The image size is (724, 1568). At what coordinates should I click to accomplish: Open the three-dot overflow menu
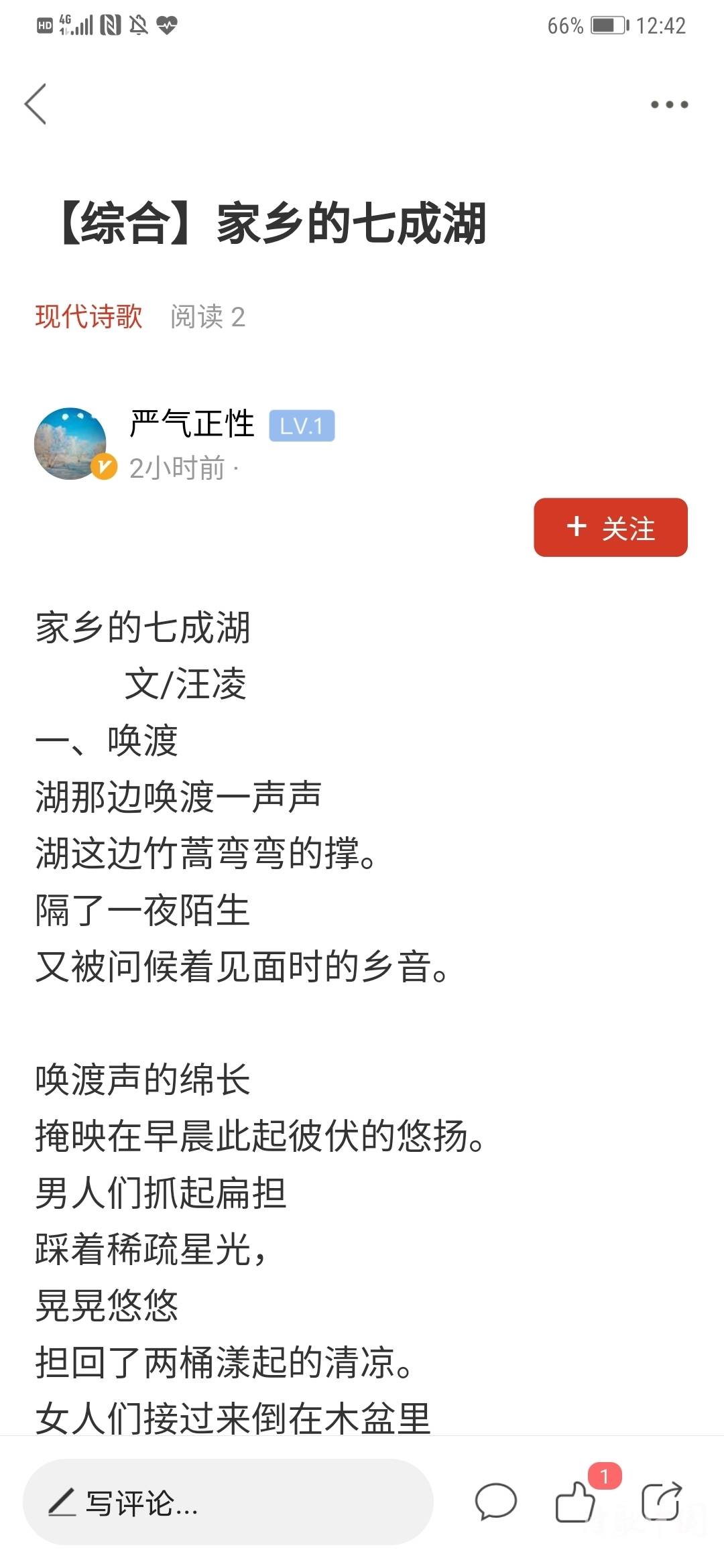[669, 105]
